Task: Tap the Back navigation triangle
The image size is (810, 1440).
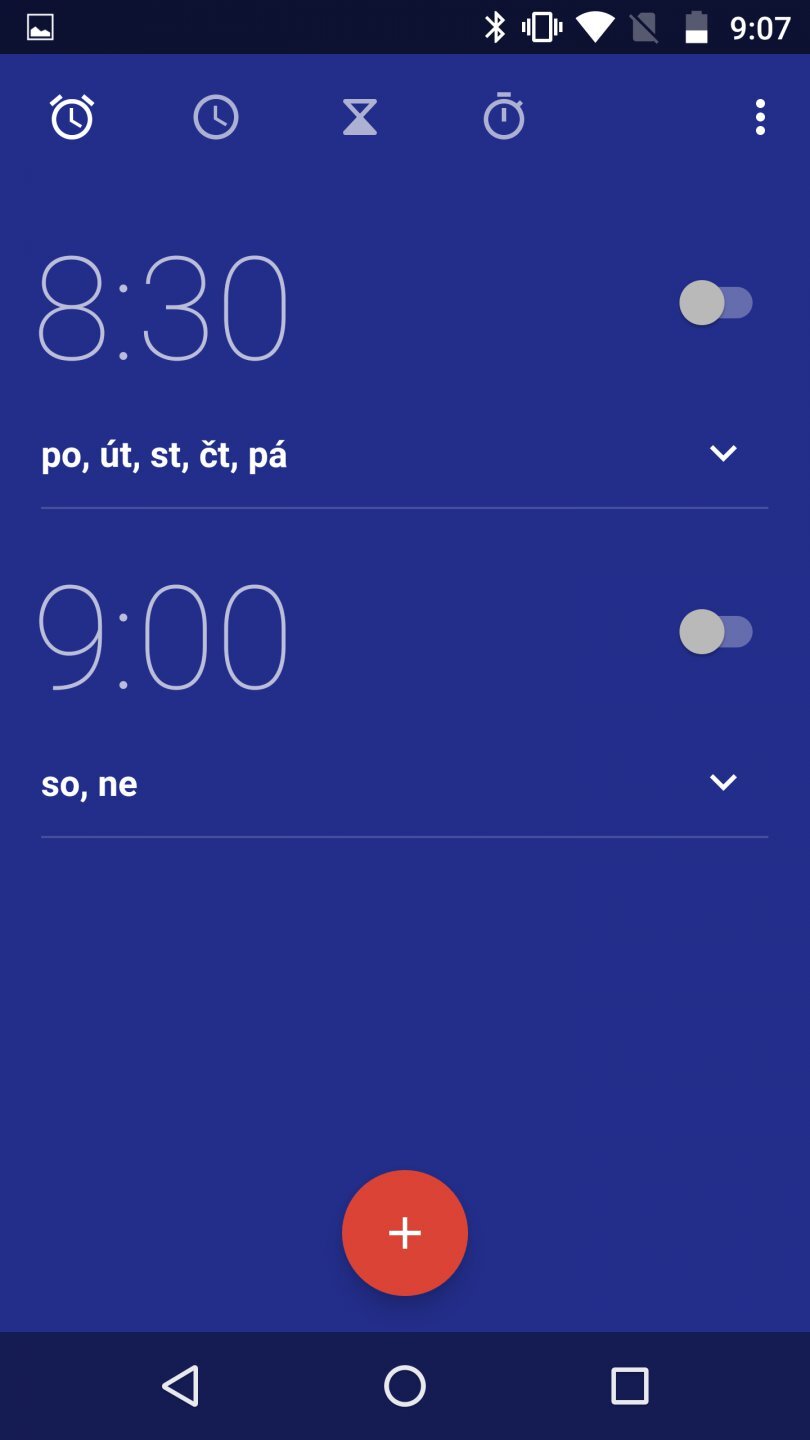Action: (180, 1386)
